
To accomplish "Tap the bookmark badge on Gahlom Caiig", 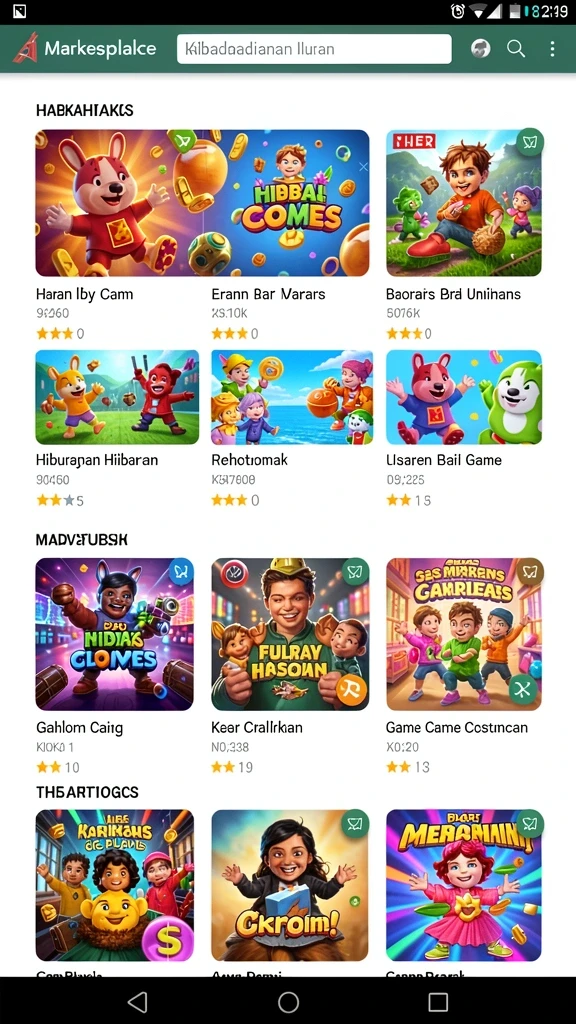I will tap(181, 571).
